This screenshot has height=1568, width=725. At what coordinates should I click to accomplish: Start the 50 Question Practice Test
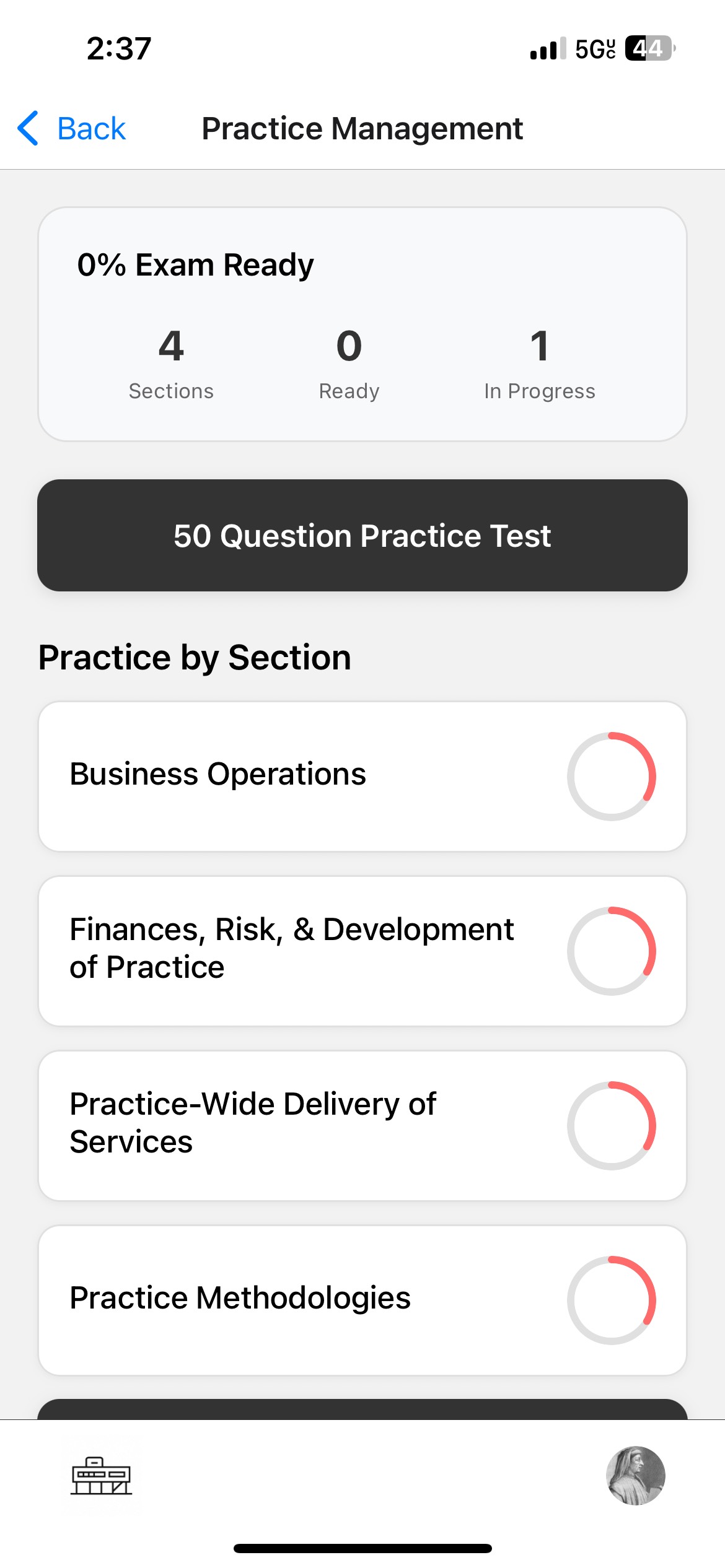pyautogui.click(x=362, y=535)
